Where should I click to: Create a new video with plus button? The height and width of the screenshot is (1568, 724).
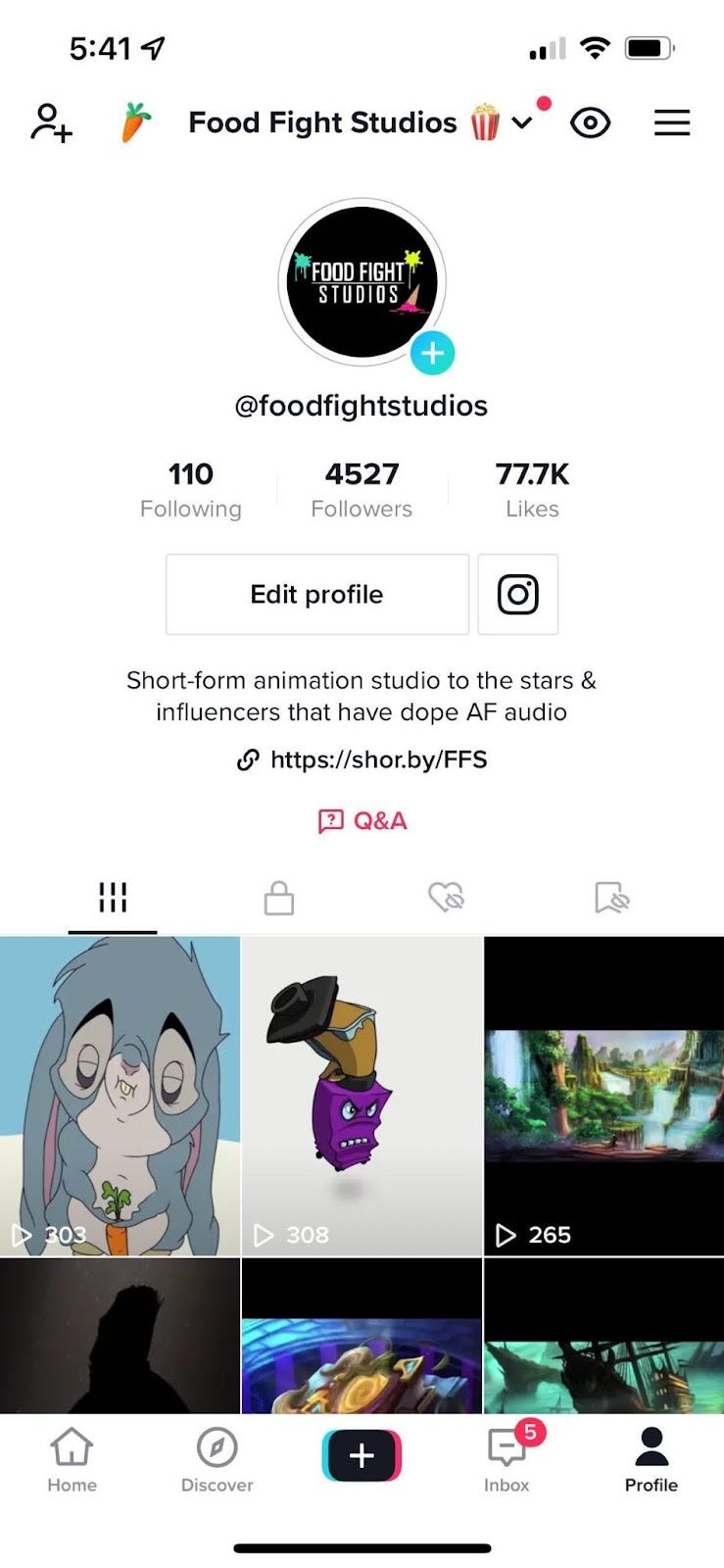click(362, 1455)
